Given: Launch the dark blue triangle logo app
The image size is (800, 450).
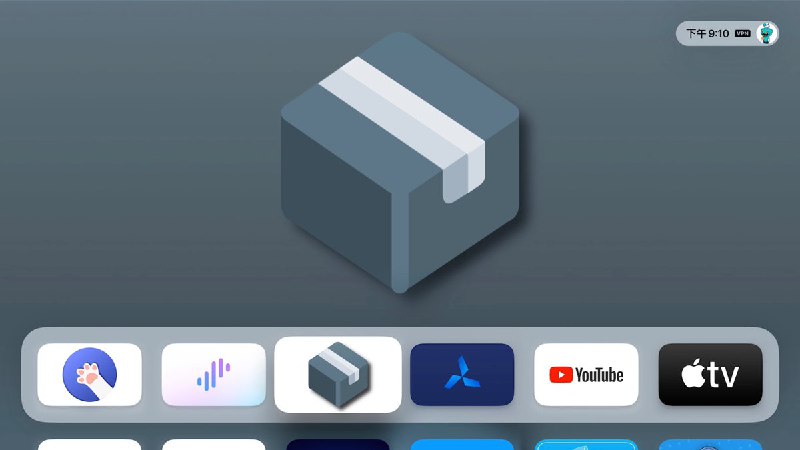Looking at the screenshot, I should [x=462, y=375].
